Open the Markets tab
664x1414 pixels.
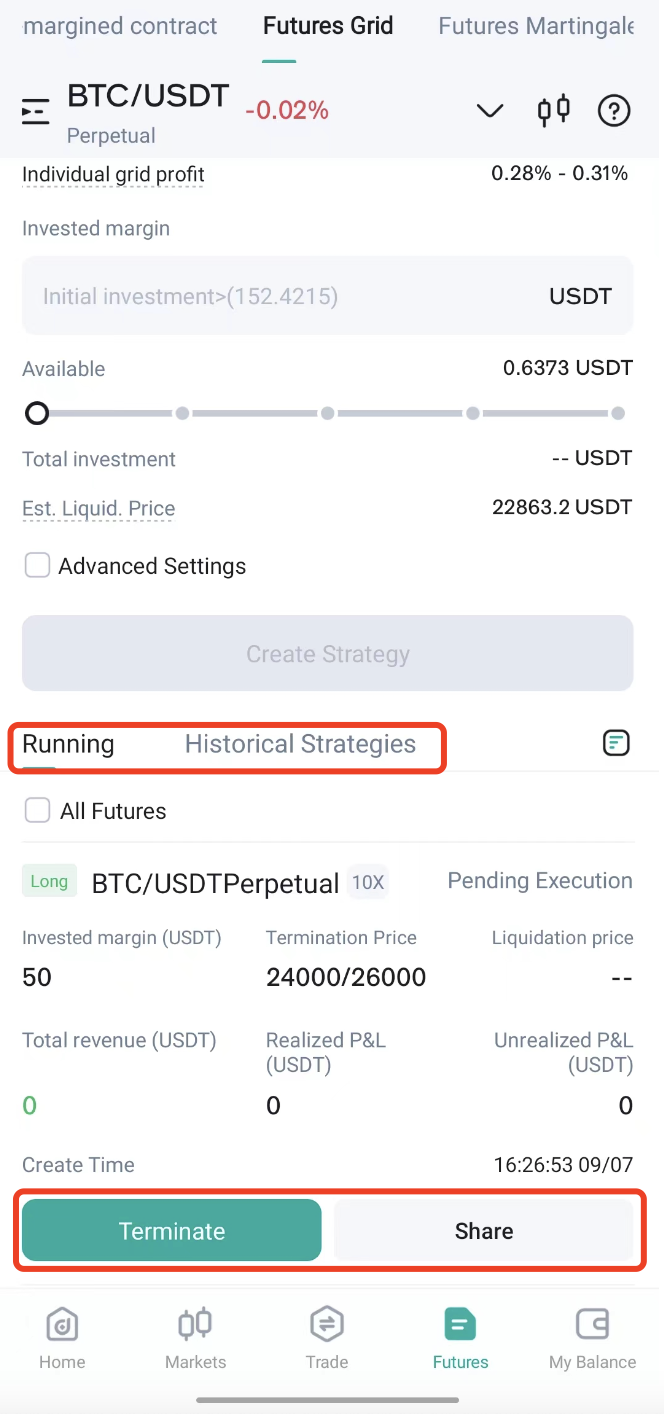coord(195,1338)
